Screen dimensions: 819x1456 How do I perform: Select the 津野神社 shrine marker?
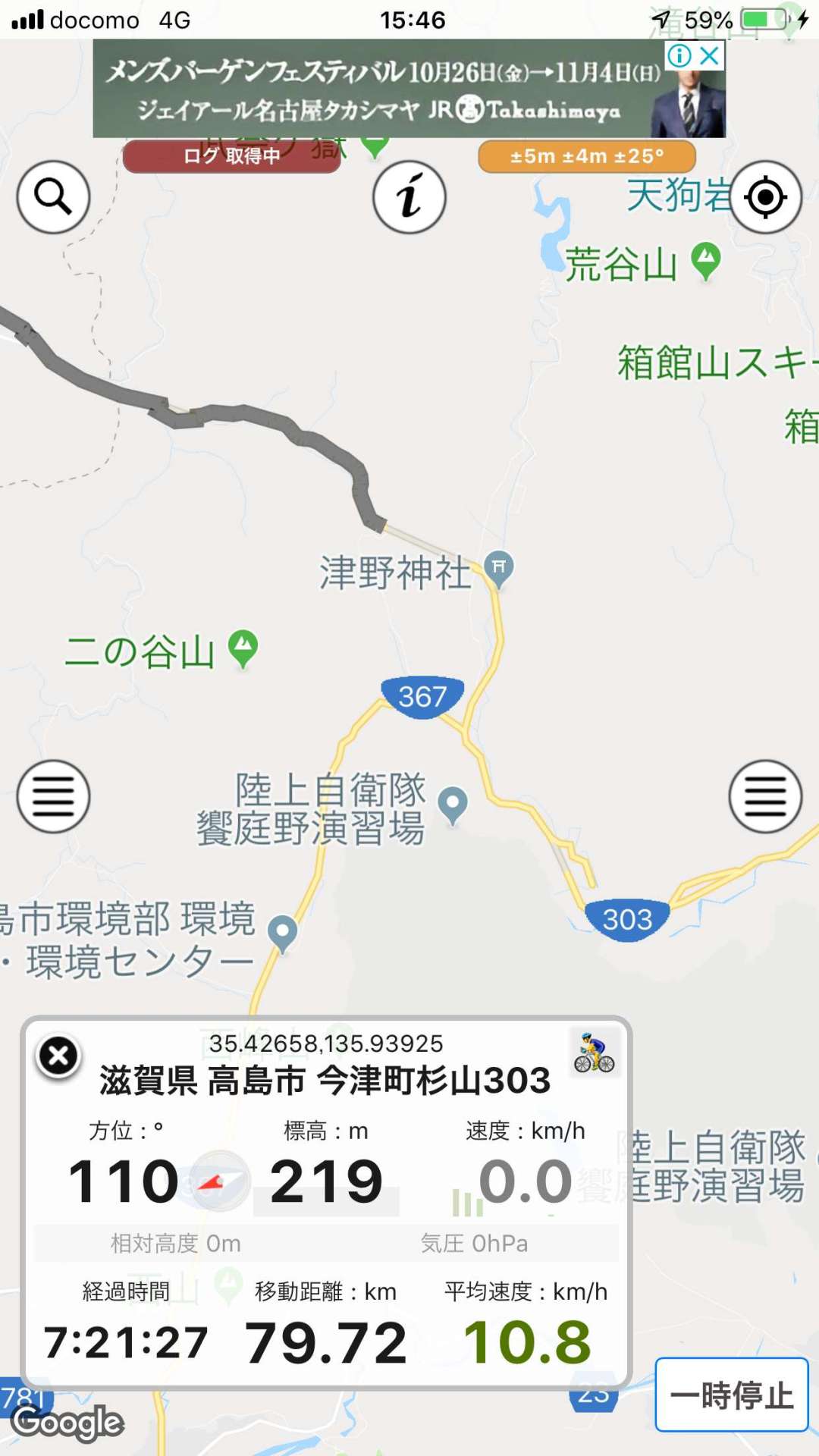click(x=499, y=567)
